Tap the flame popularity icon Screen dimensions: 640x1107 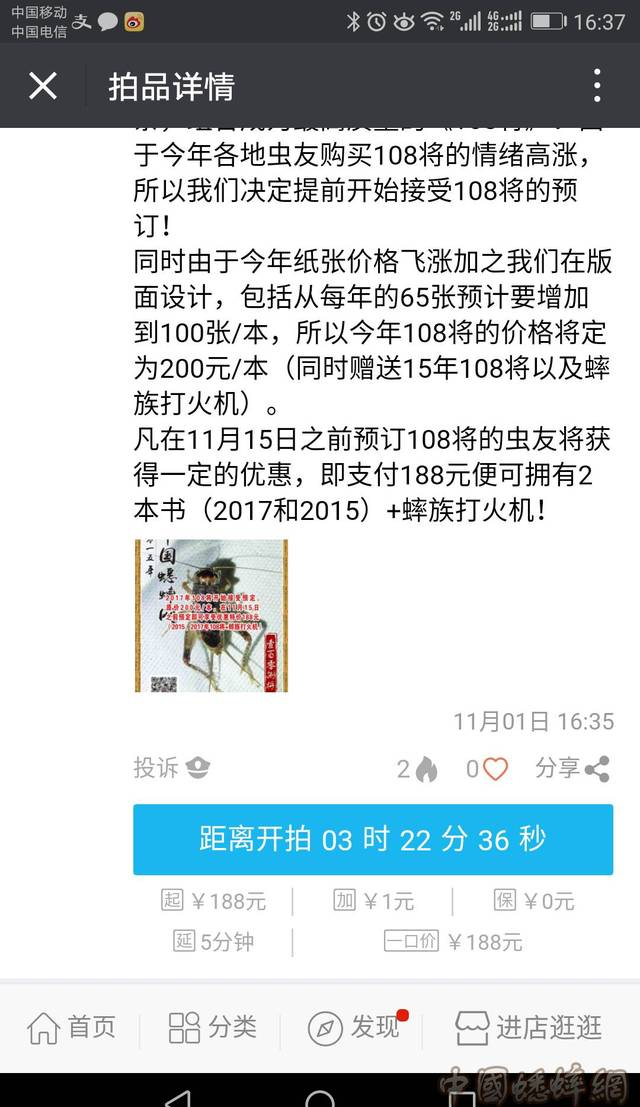click(426, 769)
